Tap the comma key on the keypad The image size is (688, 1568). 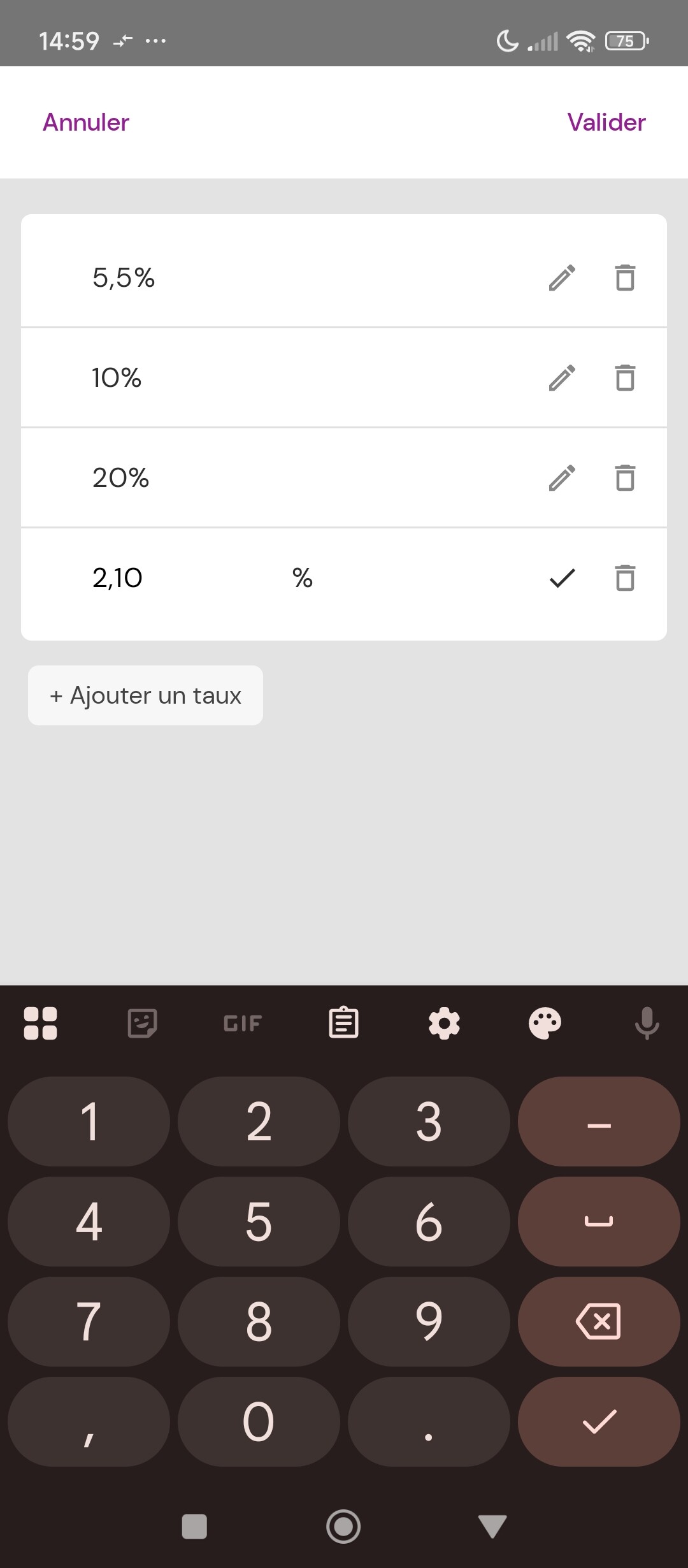(x=89, y=1421)
